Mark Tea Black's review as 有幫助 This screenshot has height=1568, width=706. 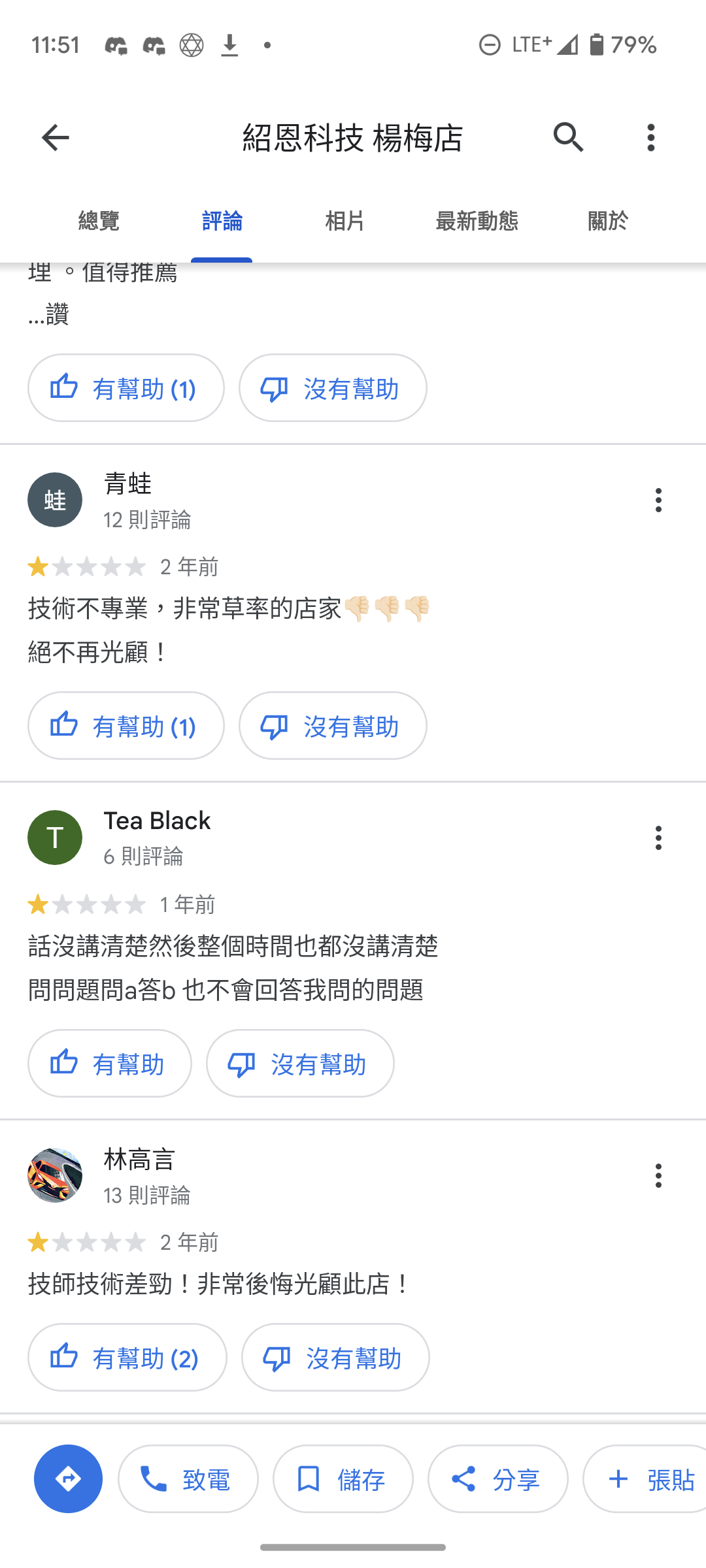pyautogui.click(x=109, y=1064)
